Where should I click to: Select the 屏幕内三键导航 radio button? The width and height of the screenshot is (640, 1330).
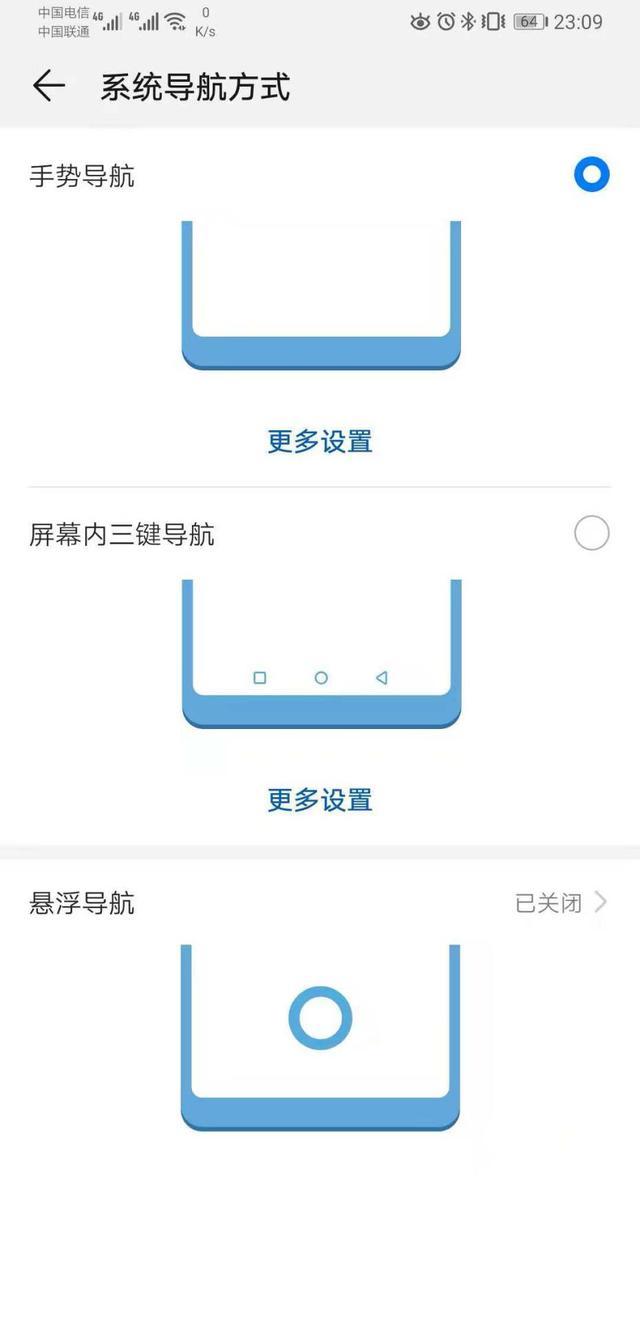pyautogui.click(x=591, y=533)
